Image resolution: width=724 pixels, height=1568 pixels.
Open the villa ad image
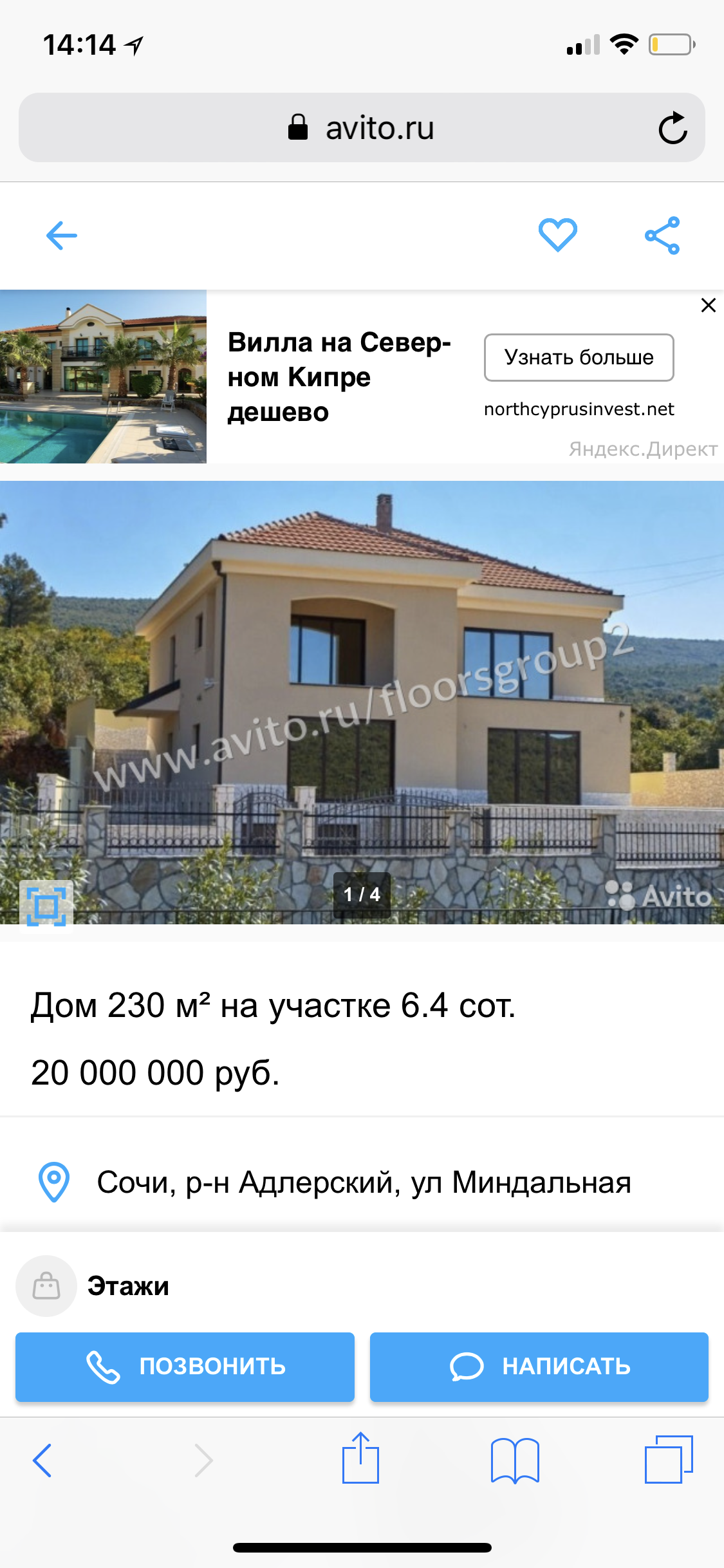pos(103,377)
